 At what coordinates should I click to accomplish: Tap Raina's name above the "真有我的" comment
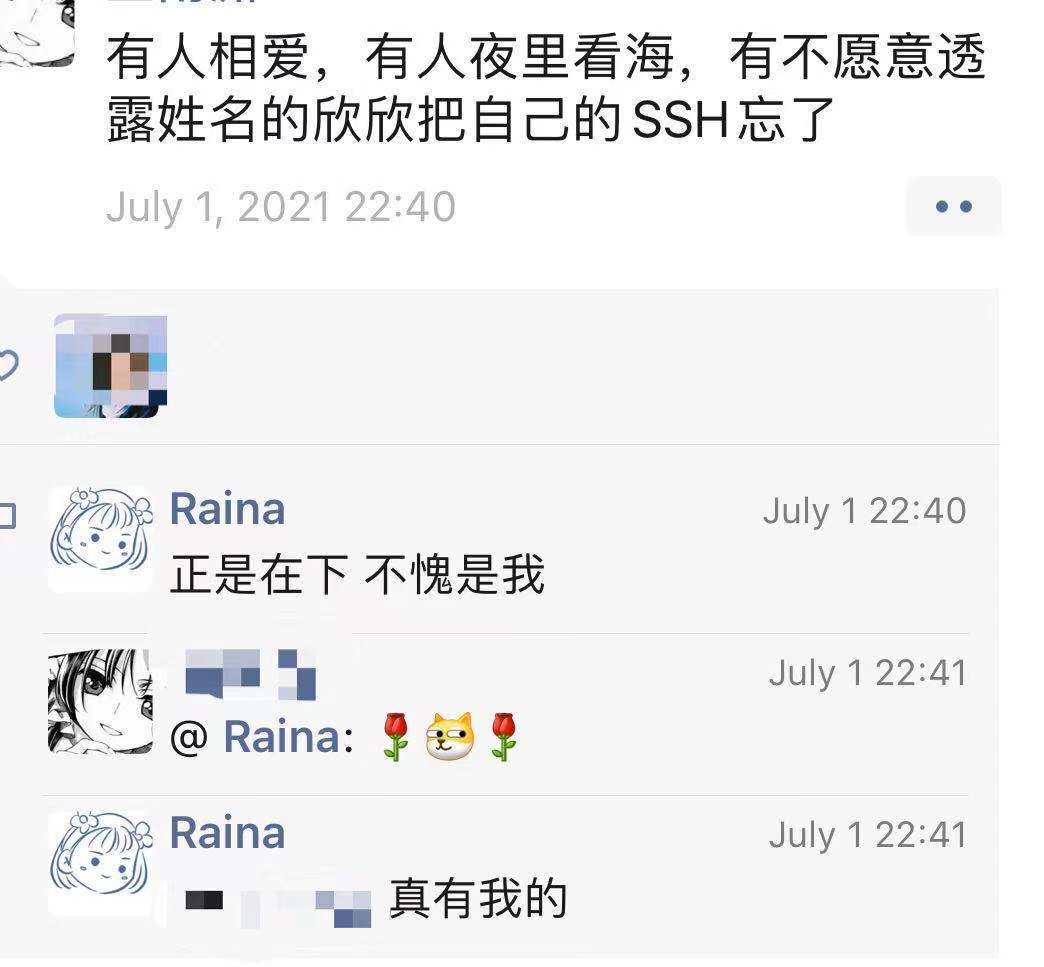point(227,833)
